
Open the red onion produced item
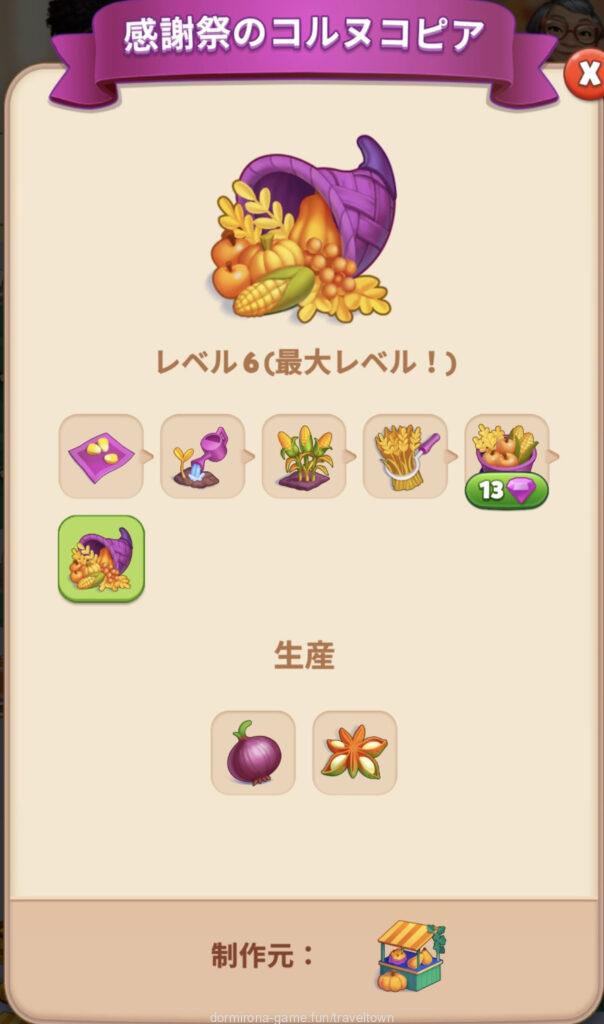click(253, 753)
